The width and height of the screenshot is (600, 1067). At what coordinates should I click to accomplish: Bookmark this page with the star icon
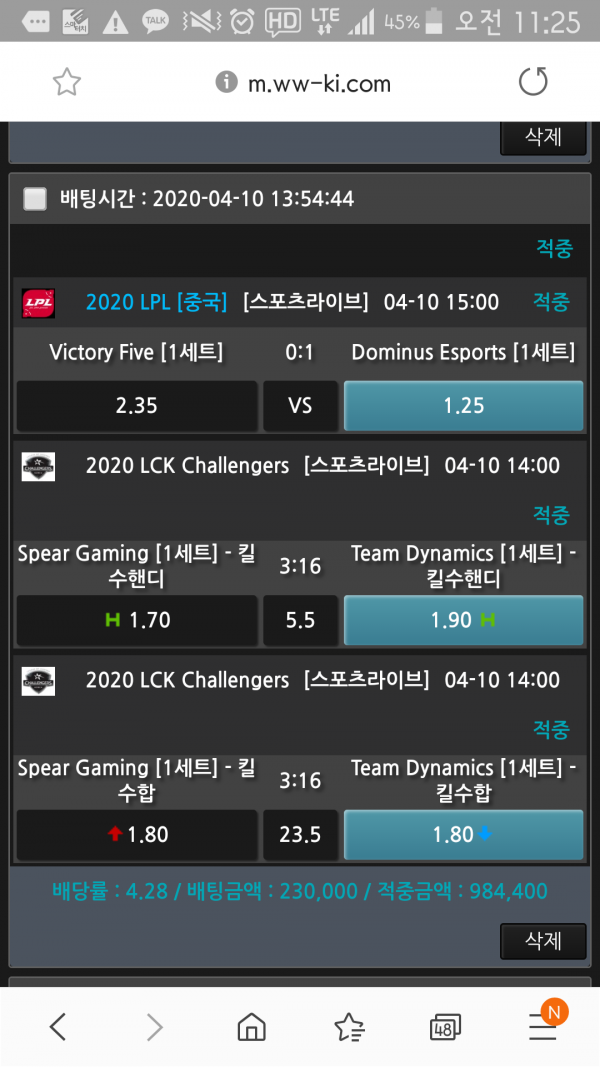click(66, 82)
